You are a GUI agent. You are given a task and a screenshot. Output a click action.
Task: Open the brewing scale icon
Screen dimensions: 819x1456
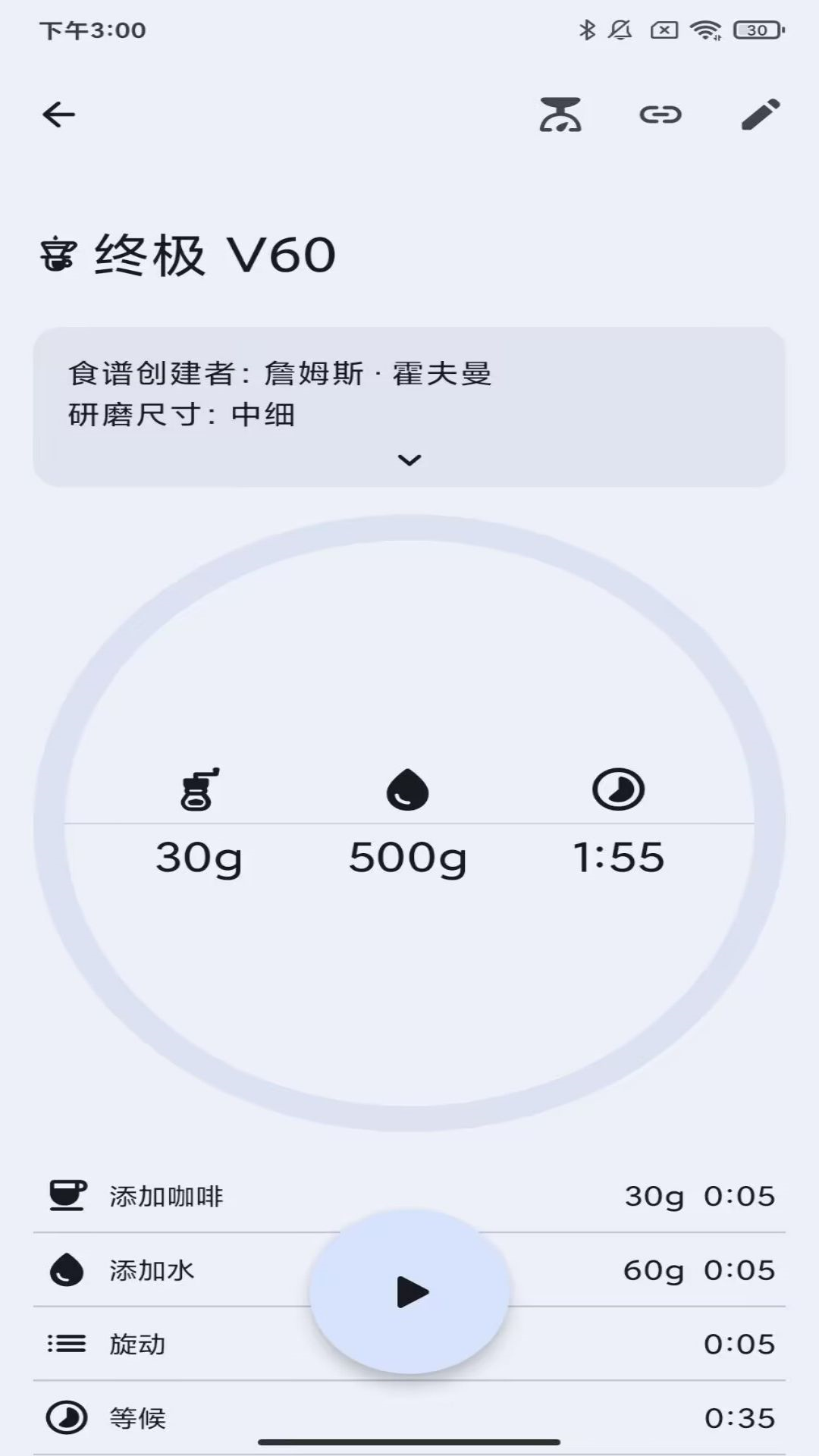(x=560, y=115)
